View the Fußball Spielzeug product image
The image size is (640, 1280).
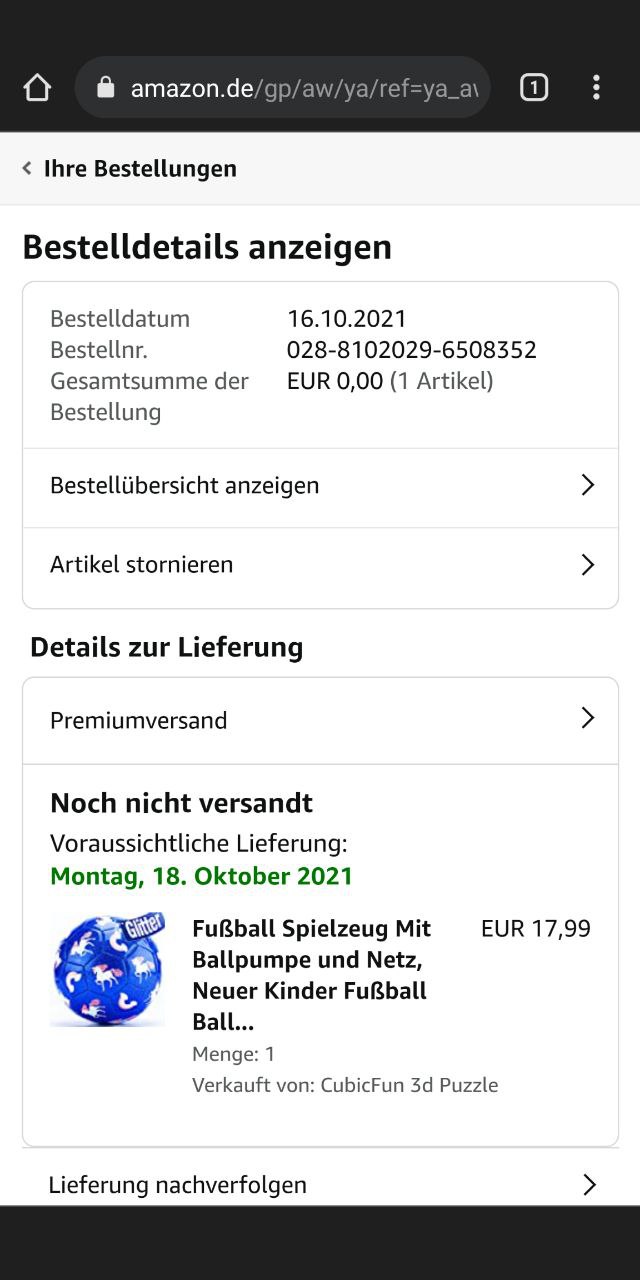pyautogui.click(x=108, y=970)
